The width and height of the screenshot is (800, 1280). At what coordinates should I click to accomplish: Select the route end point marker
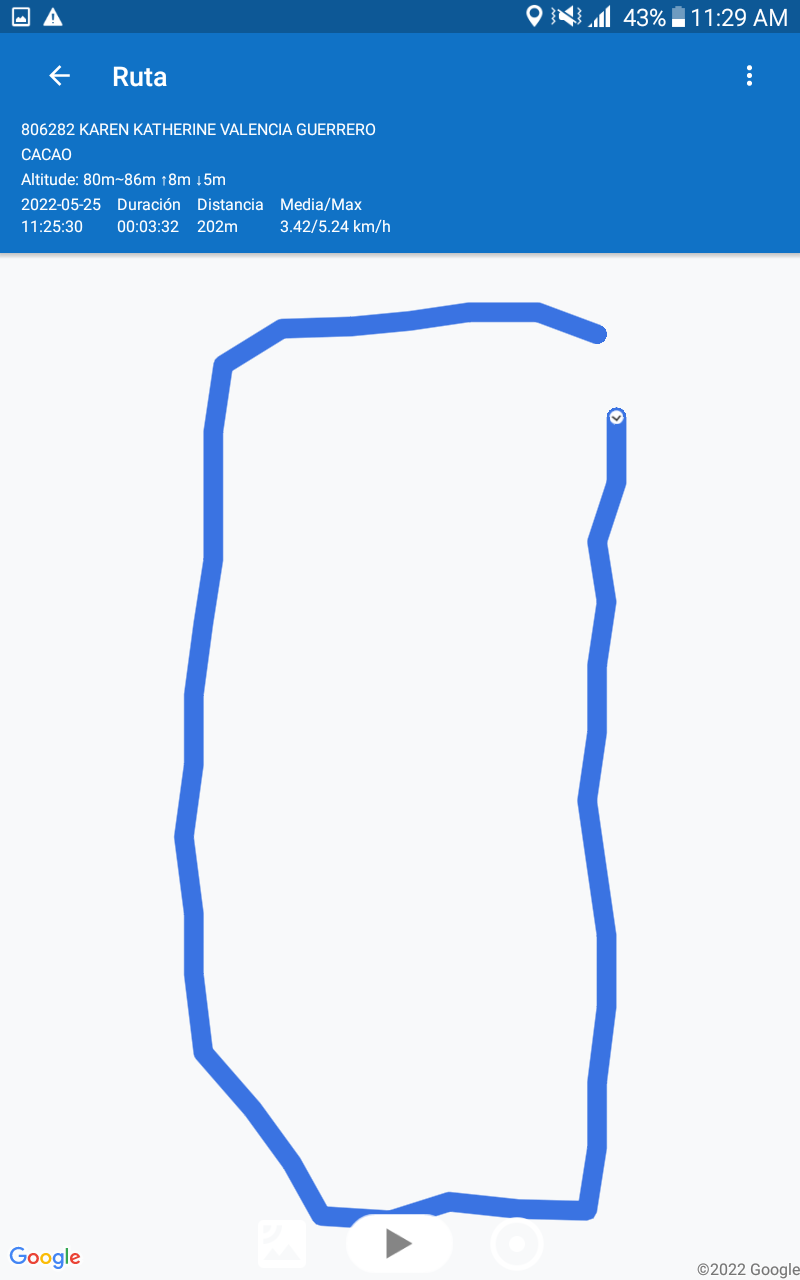coord(616,417)
